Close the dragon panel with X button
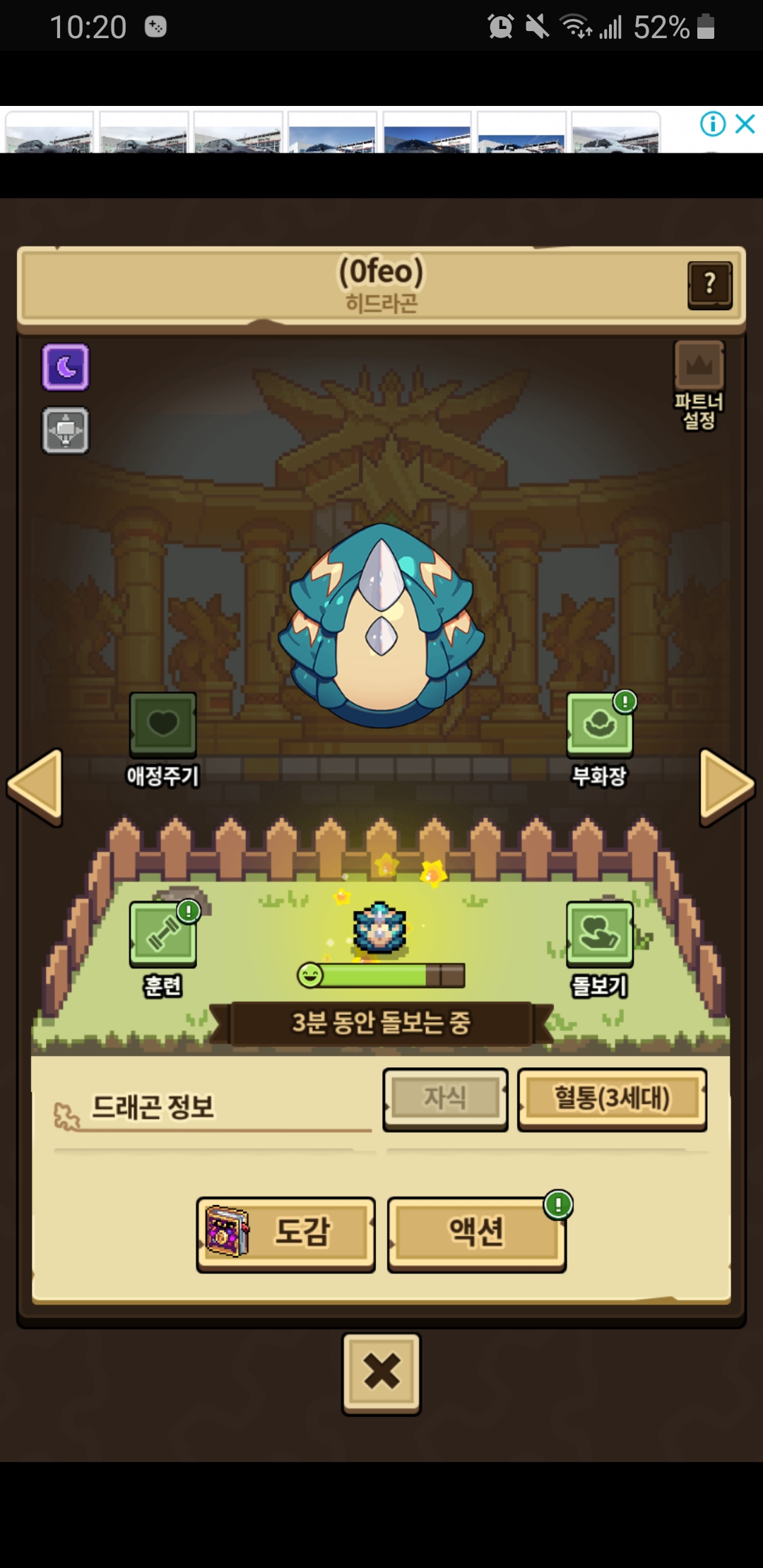This screenshot has width=763, height=1568. point(381,1373)
